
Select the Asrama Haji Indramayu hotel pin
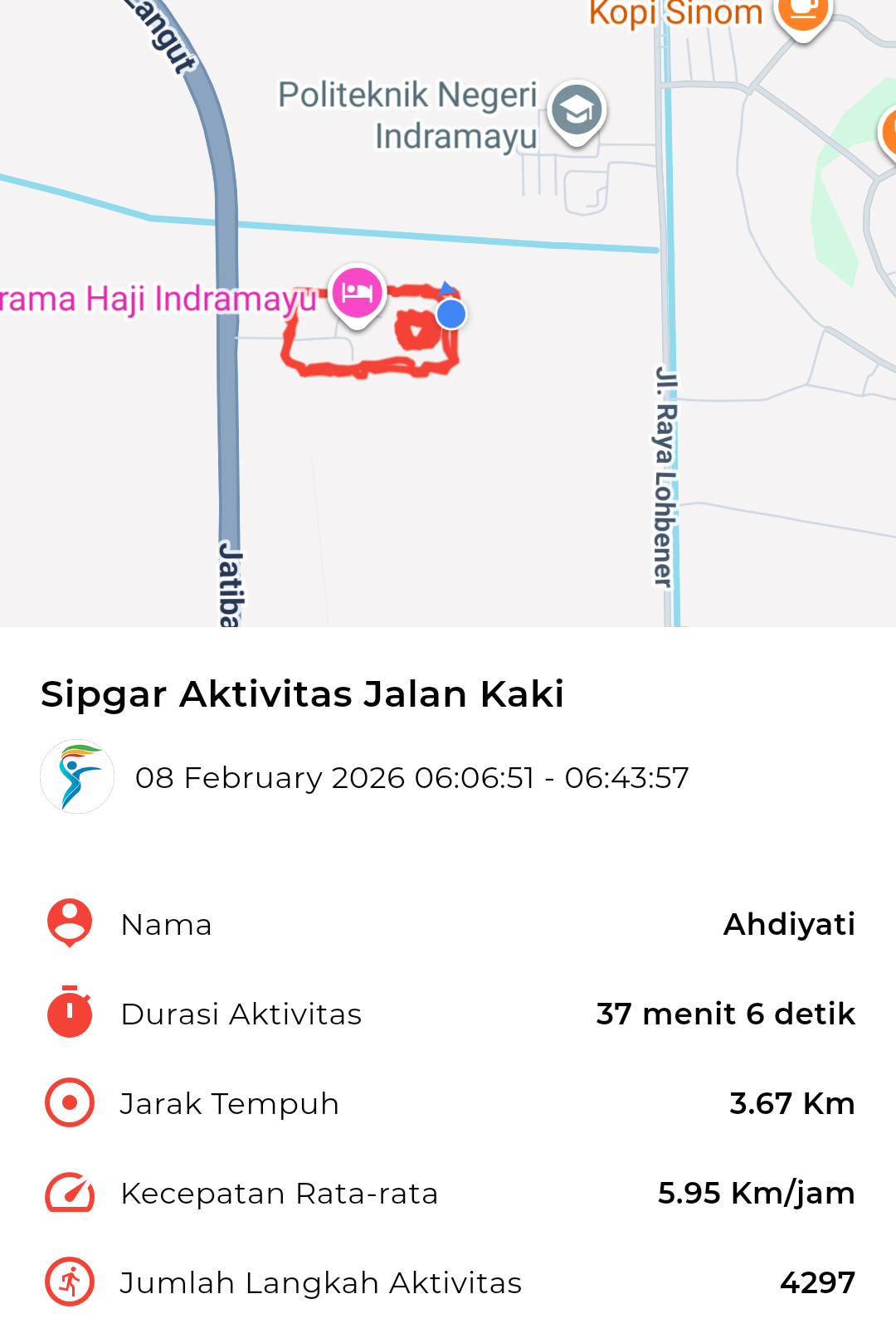(x=357, y=294)
